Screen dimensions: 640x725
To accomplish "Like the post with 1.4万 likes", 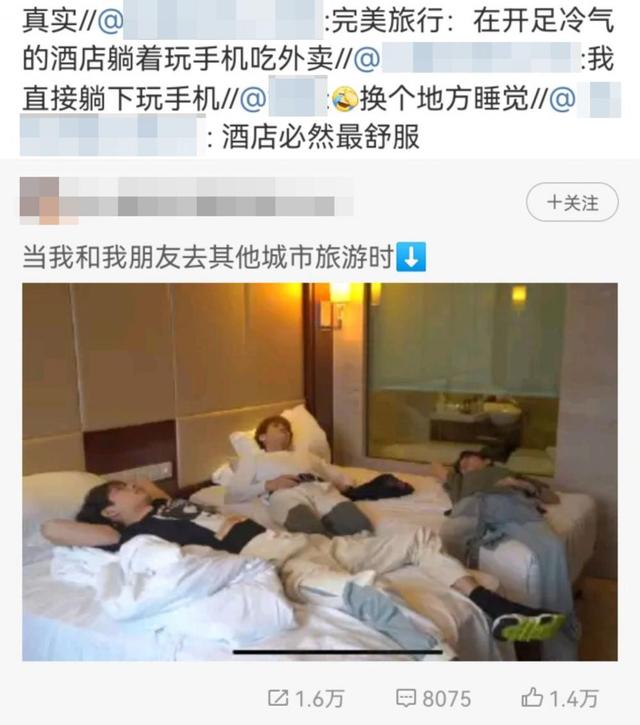I will point(561,698).
